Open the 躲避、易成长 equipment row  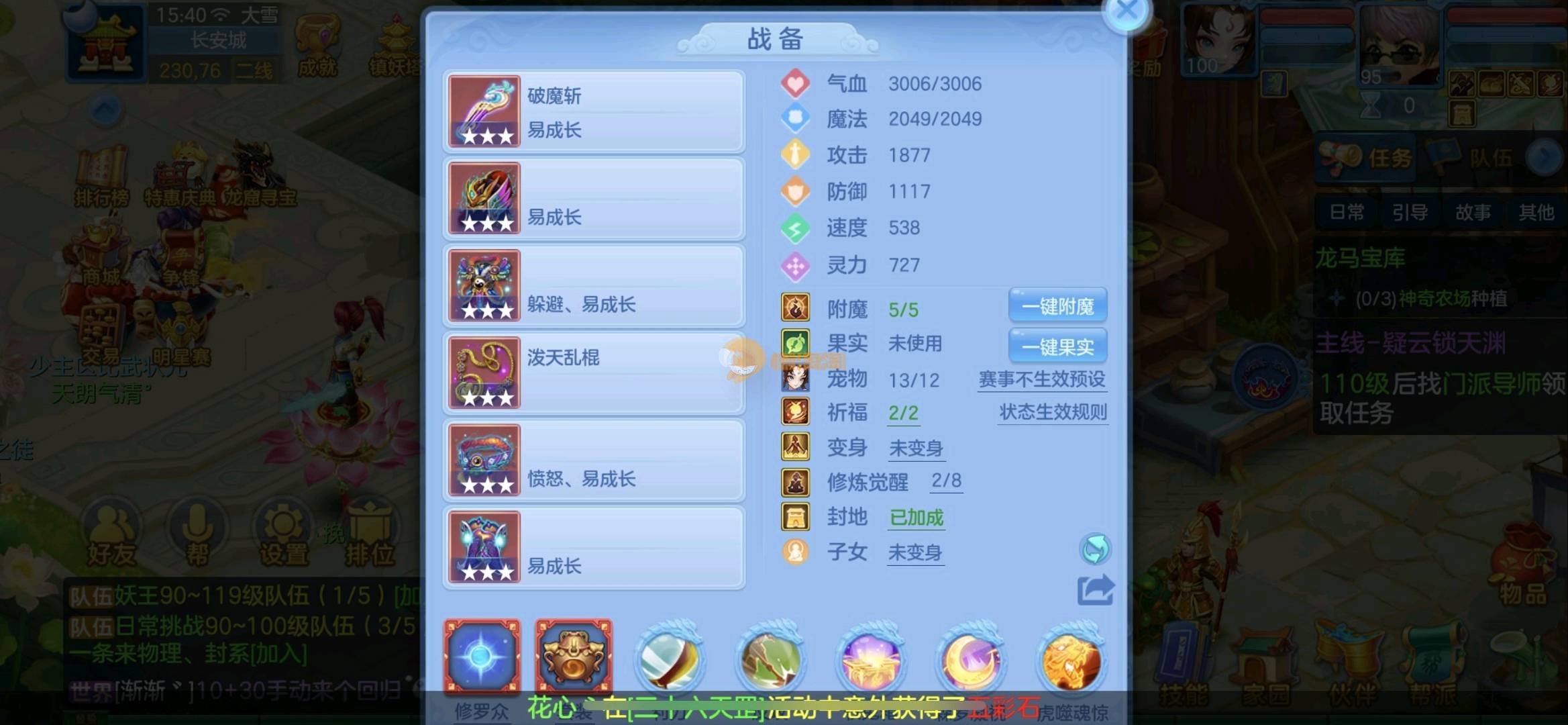tap(594, 286)
